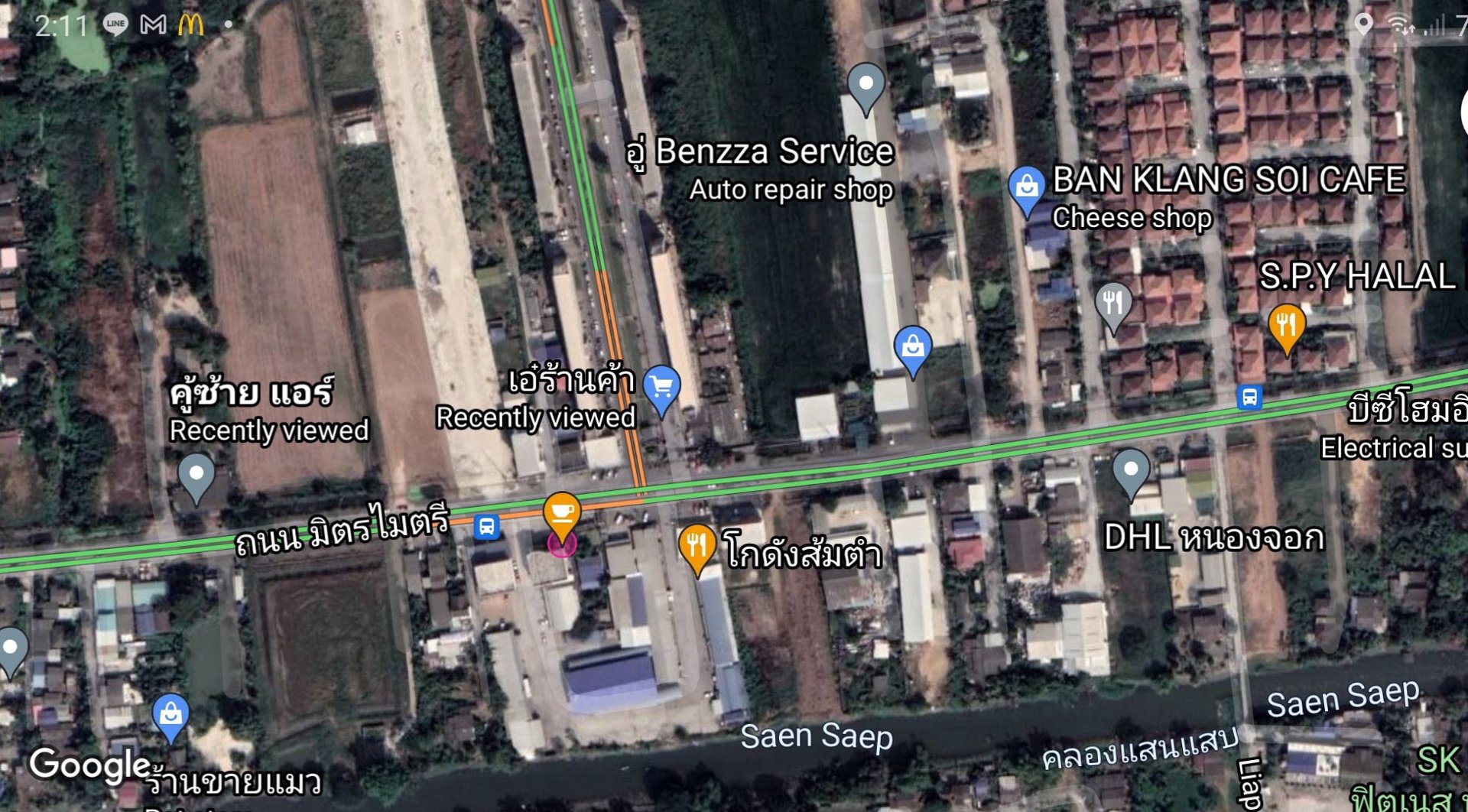The width and height of the screenshot is (1468, 812).
Task: Tap the S.P.Y HALAL restaurant marker
Action: pyautogui.click(x=1287, y=326)
